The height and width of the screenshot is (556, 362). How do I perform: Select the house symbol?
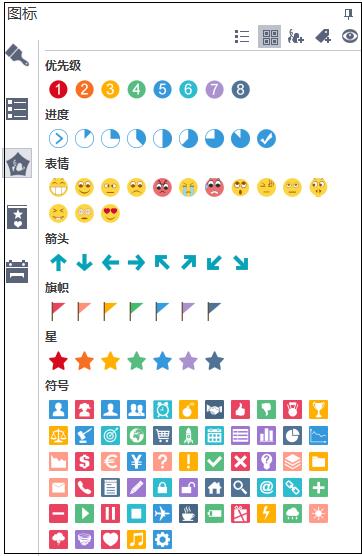[x=215, y=487]
